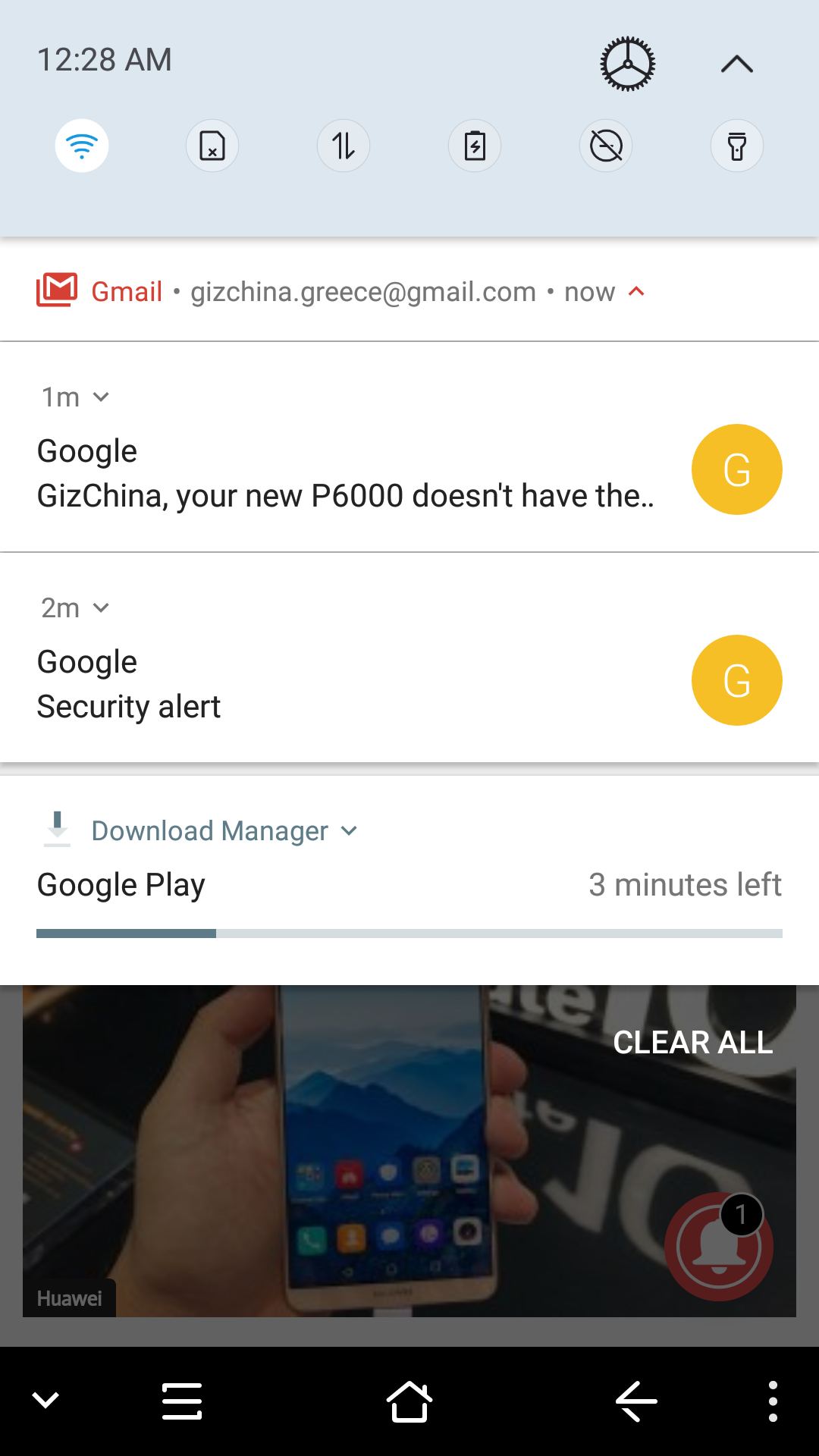
Task: Toggle the SIM card quick tile
Action: (x=212, y=146)
